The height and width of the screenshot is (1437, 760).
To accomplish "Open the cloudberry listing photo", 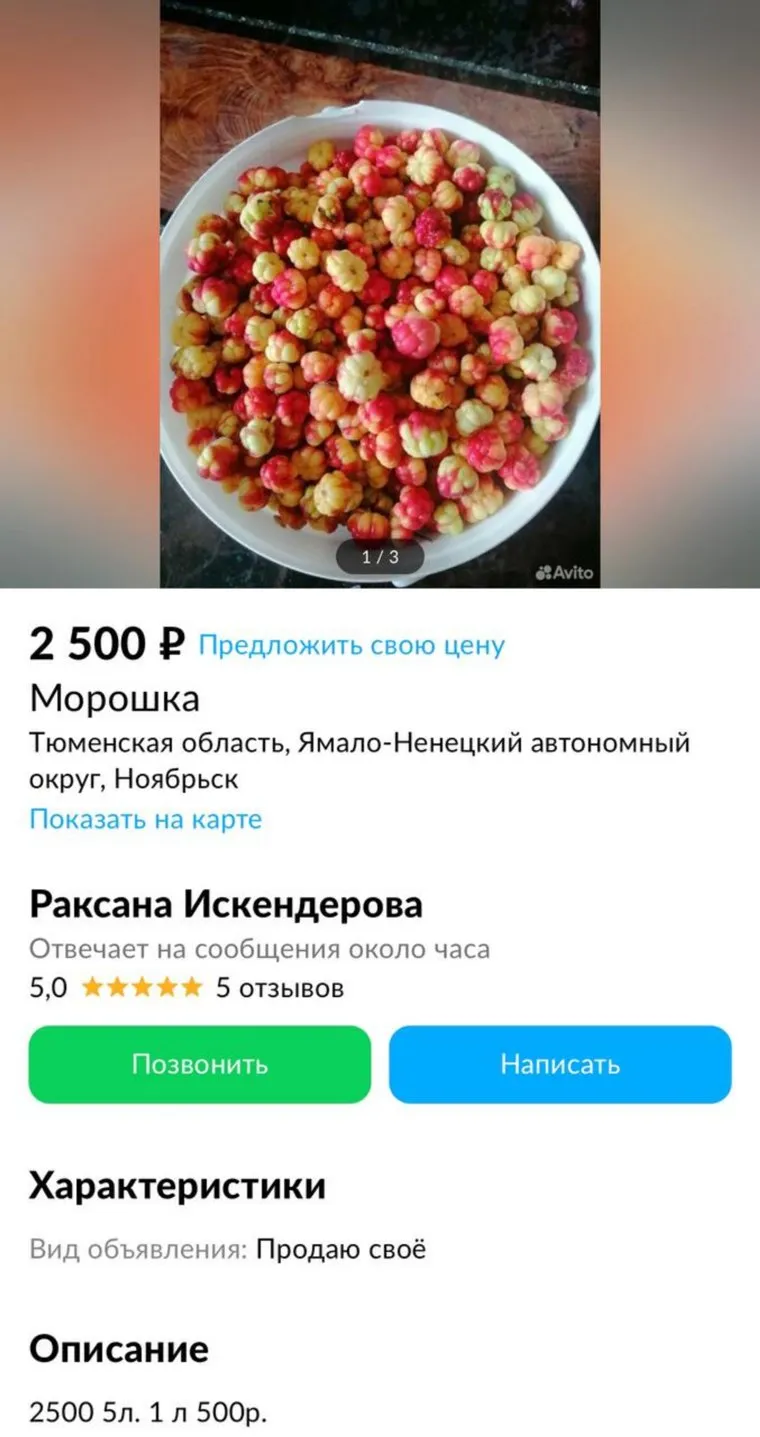I will (380, 300).
